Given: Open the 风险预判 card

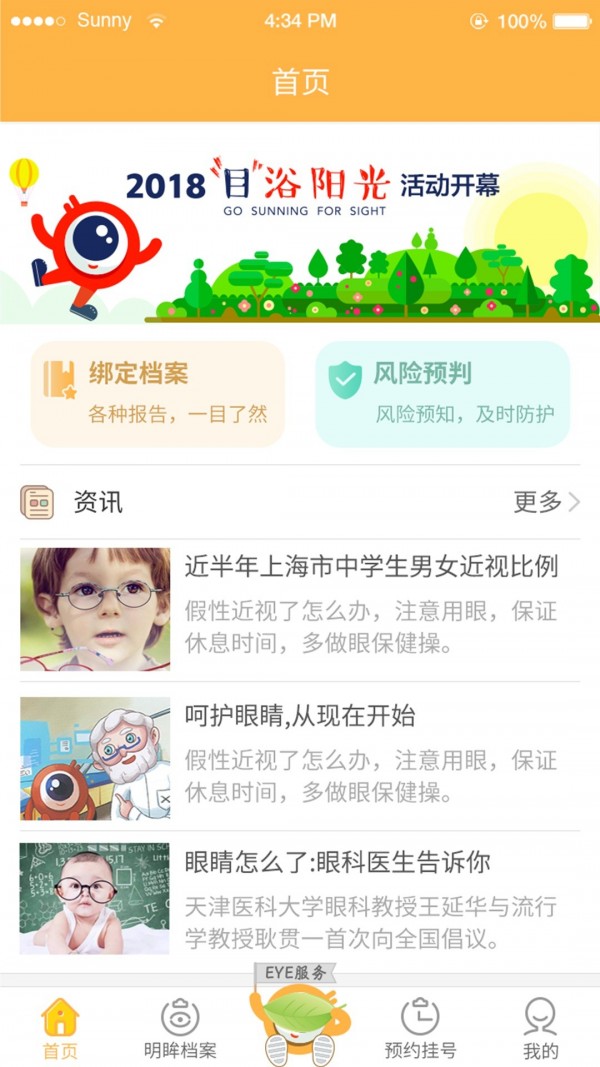Looking at the screenshot, I should point(442,393).
